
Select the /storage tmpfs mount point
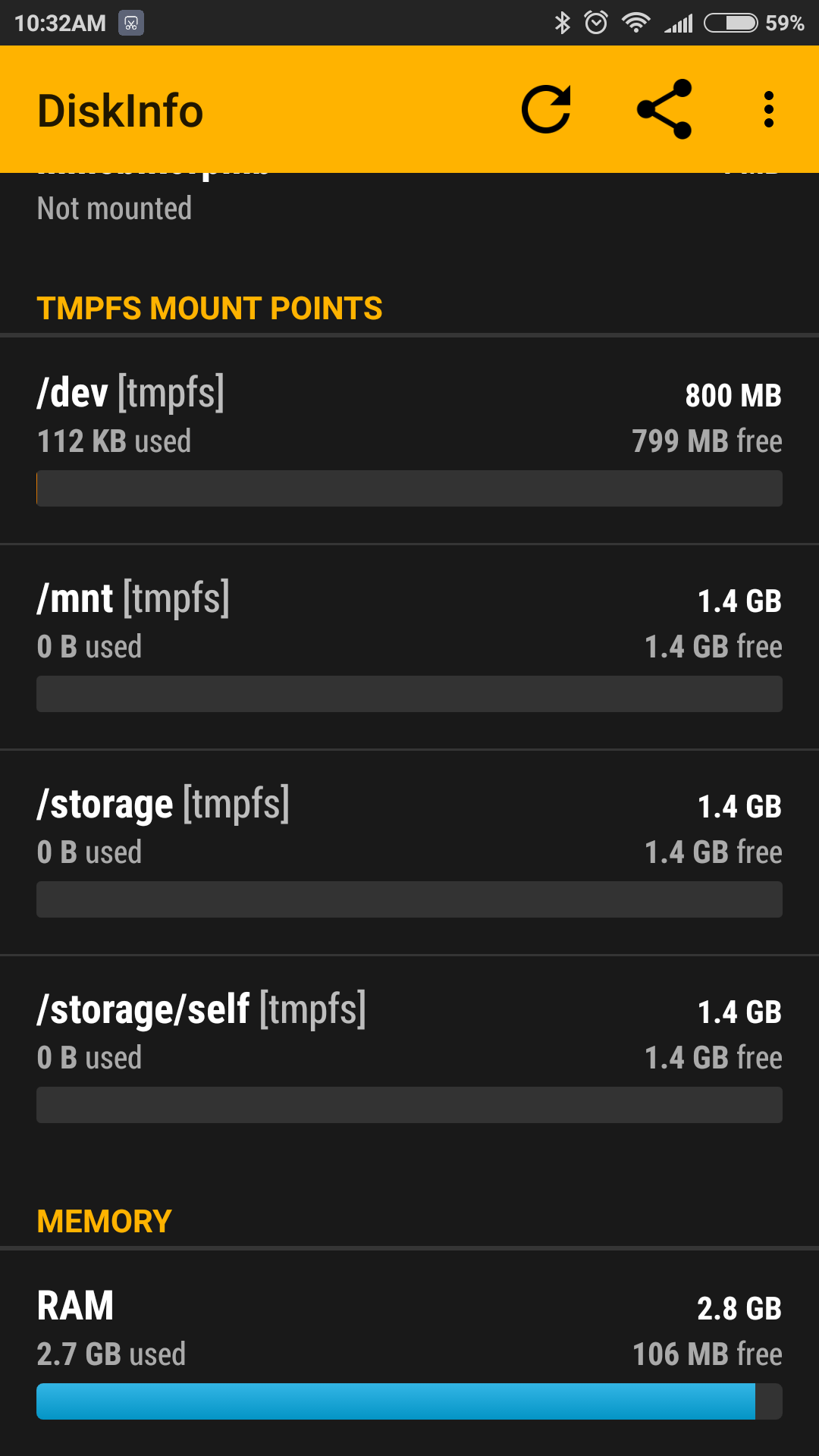pyautogui.click(x=409, y=852)
